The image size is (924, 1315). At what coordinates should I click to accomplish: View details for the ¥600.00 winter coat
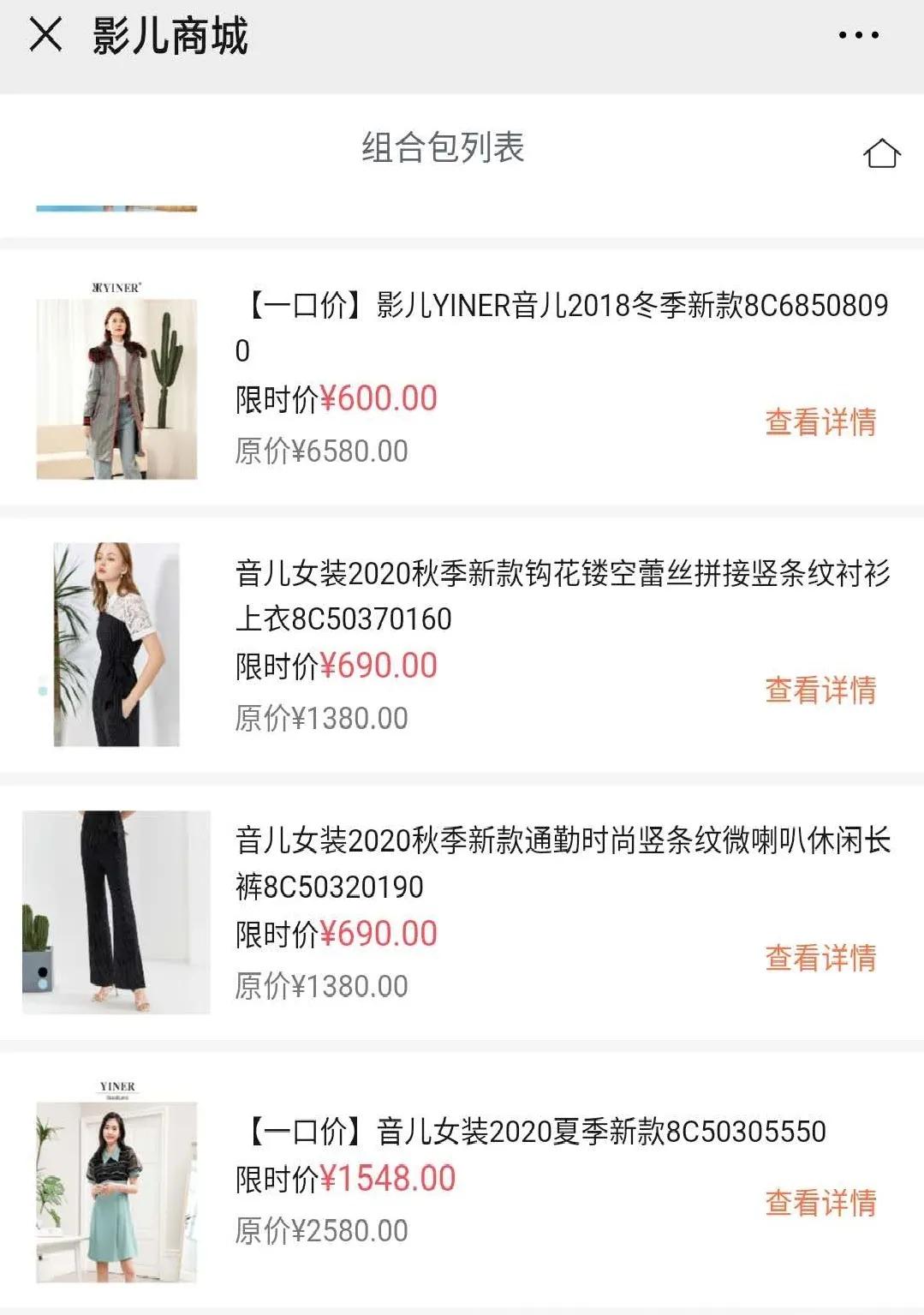point(820,422)
